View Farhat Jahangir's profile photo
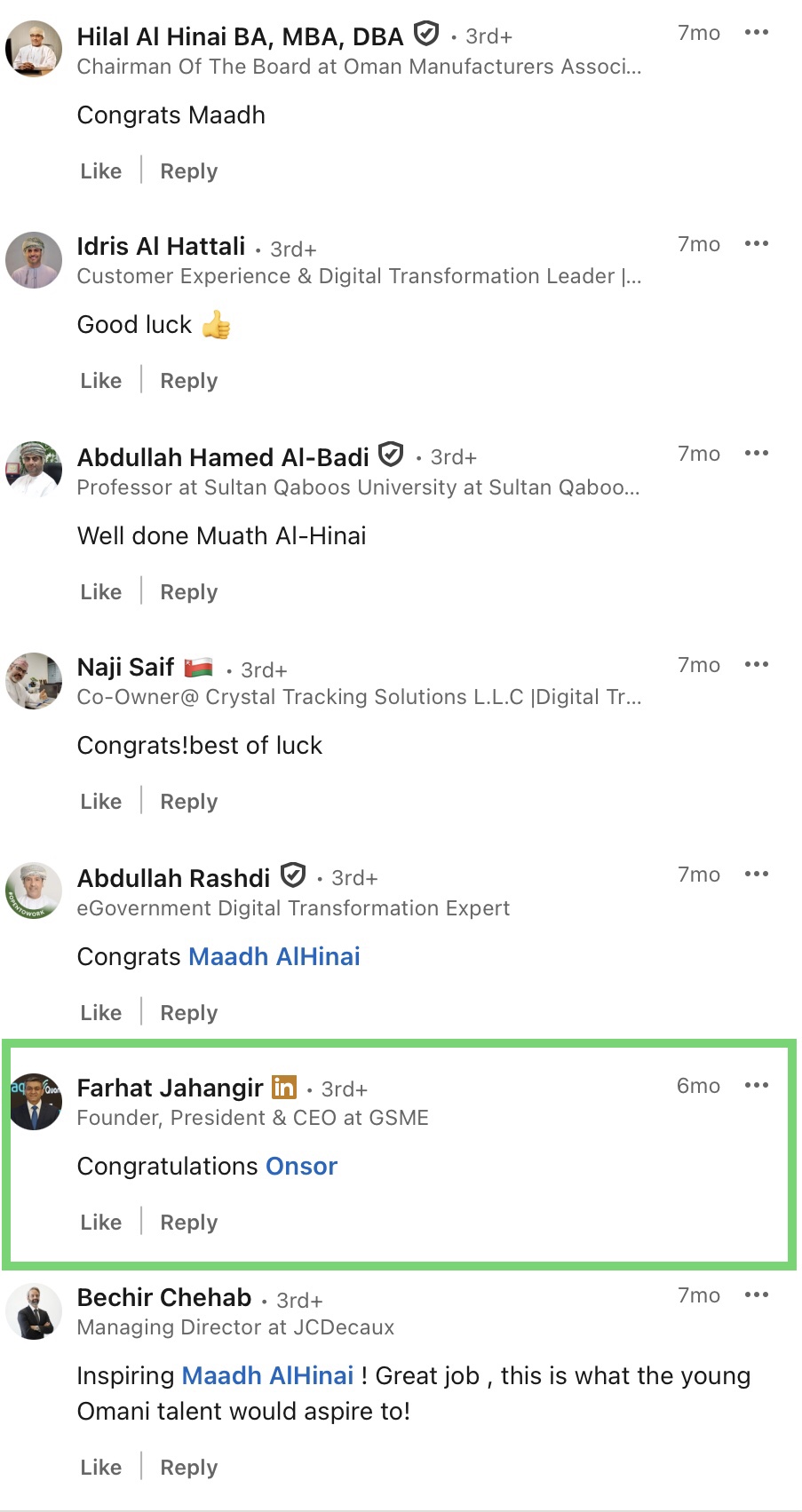 click(35, 1102)
